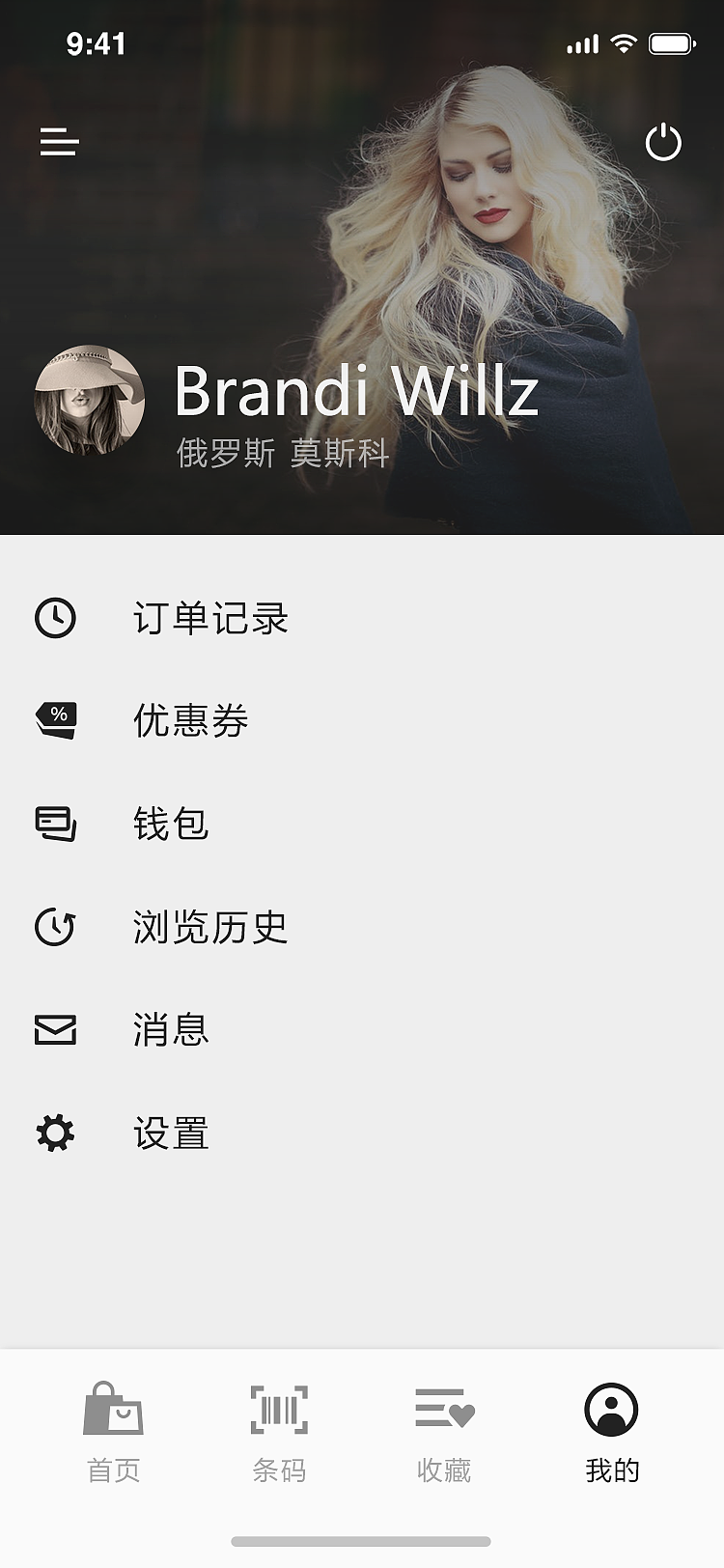This screenshot has height=1568, width=724.
Task: Open the hamburger navigation menu
Action: pyautogui.click(x=58, y=142)
